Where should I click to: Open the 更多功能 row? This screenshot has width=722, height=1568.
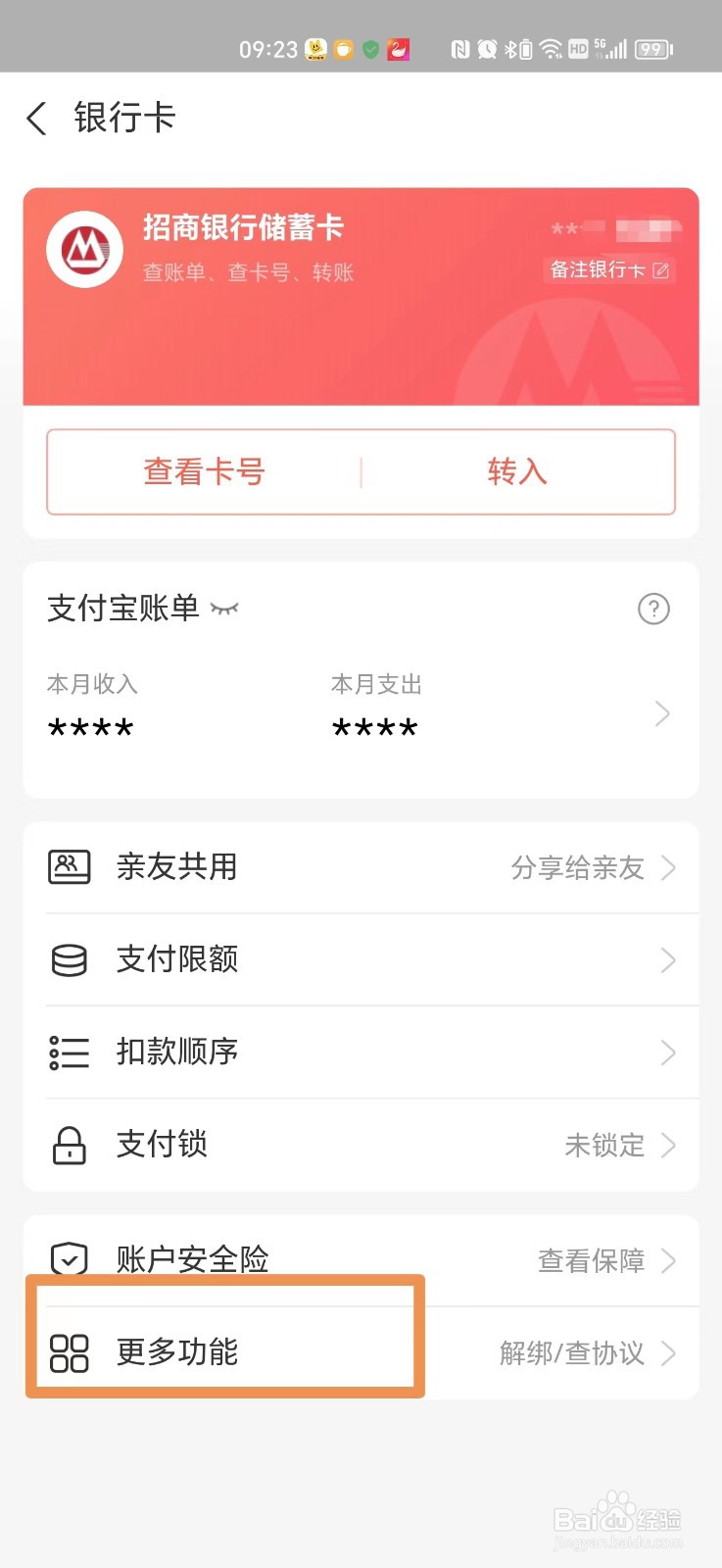(x=361, y=1352)
